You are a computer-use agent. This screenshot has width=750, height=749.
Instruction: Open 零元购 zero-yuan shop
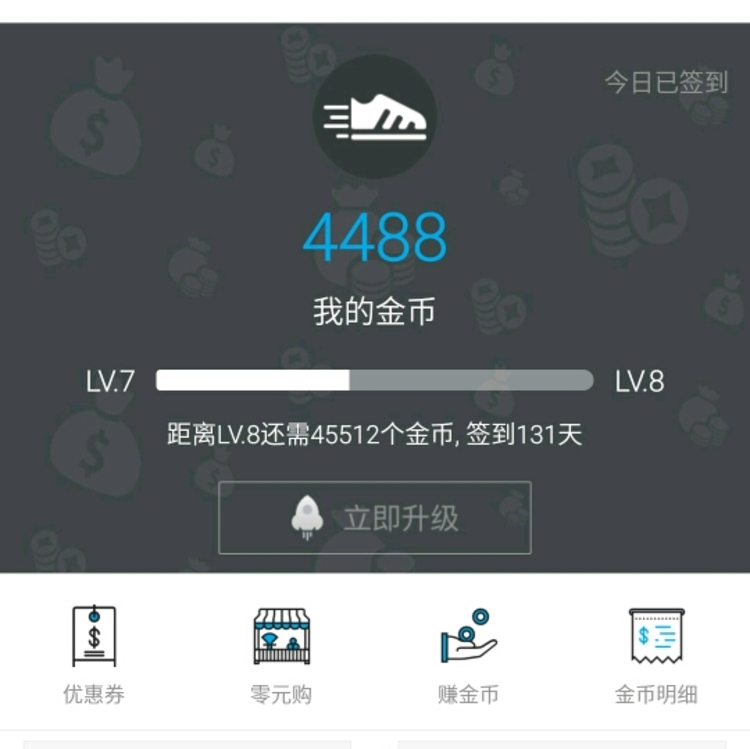(x=281, y=653)
